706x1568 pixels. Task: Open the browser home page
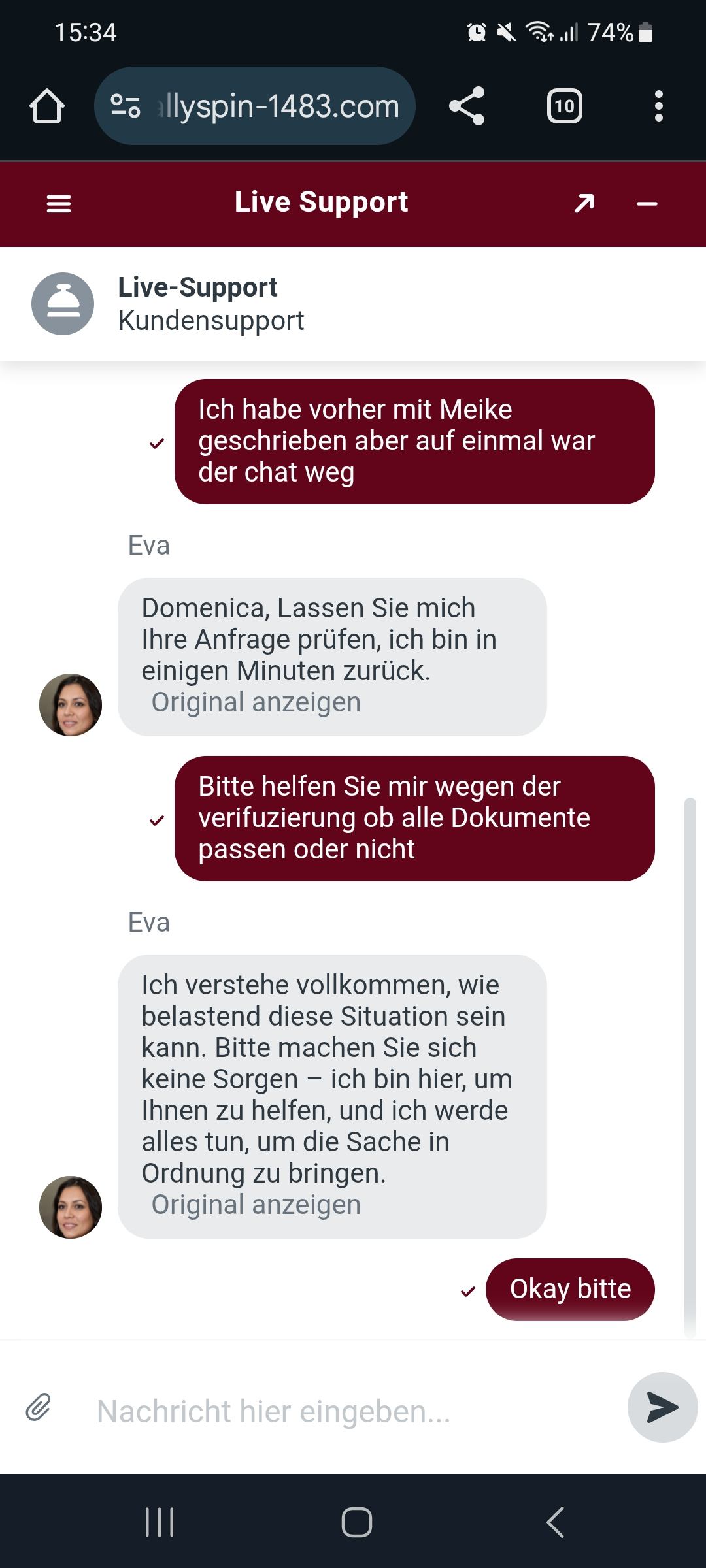click(x=47, y=106)
